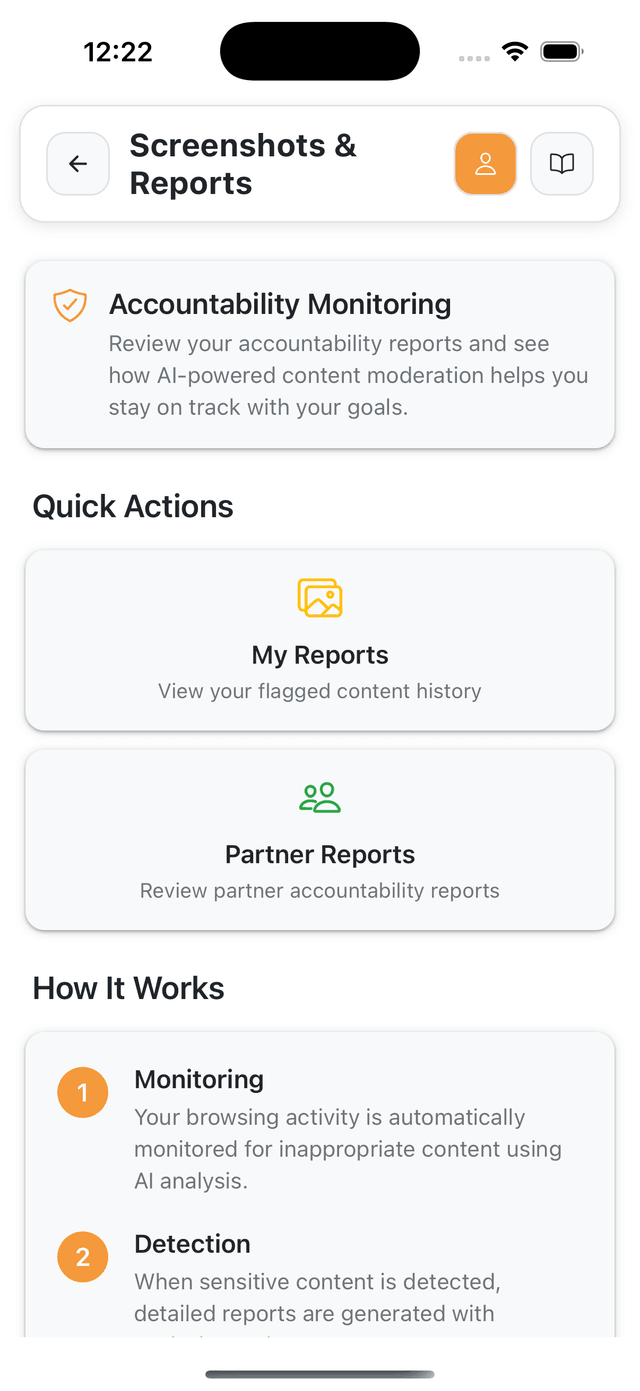View Partner Reports card
This screenshot has width=640, height=1391.
pos(320,840)
